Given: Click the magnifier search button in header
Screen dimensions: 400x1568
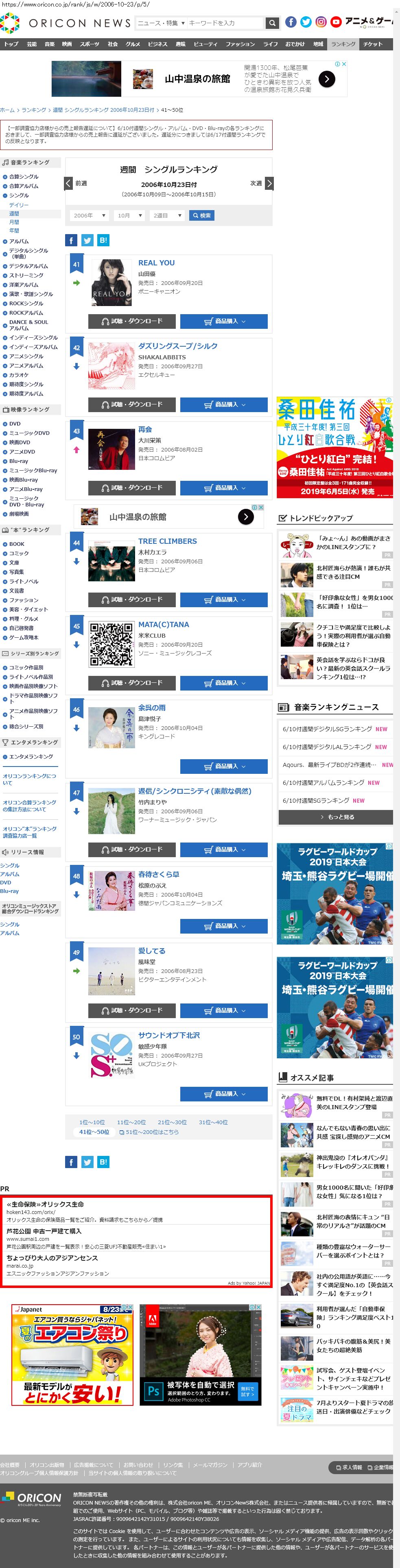Looking at the screenshot, I should pos(273,23).
